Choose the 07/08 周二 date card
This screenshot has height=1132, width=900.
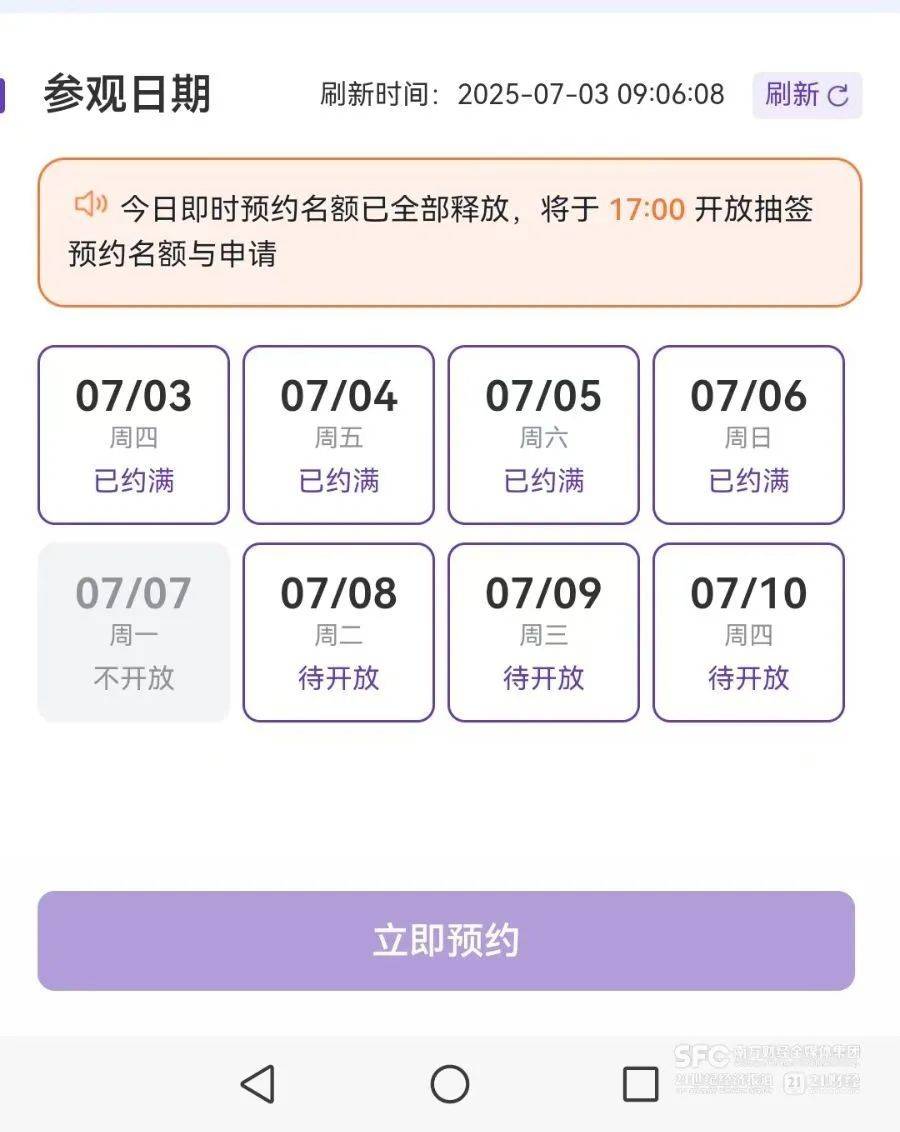click(x=339, y=632)
